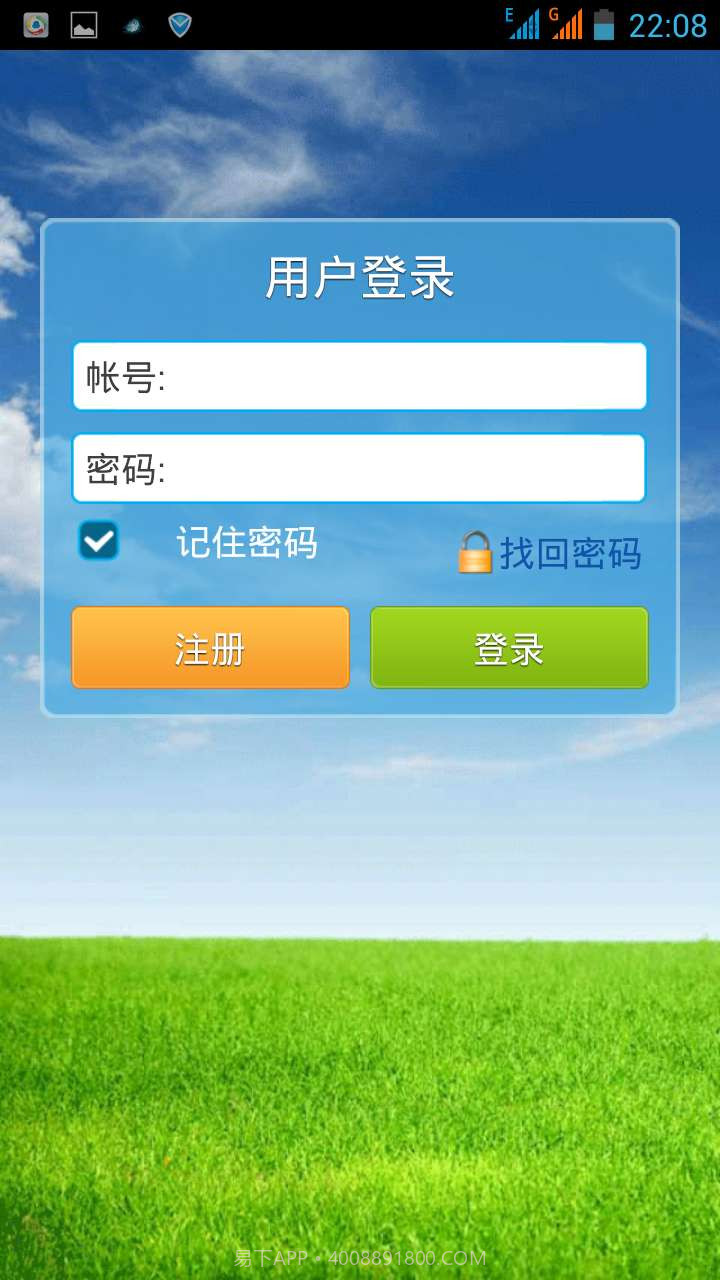Click the 用户登录 login title
The width and height of the screenshot is (720, 1280).
click(360, 277)
